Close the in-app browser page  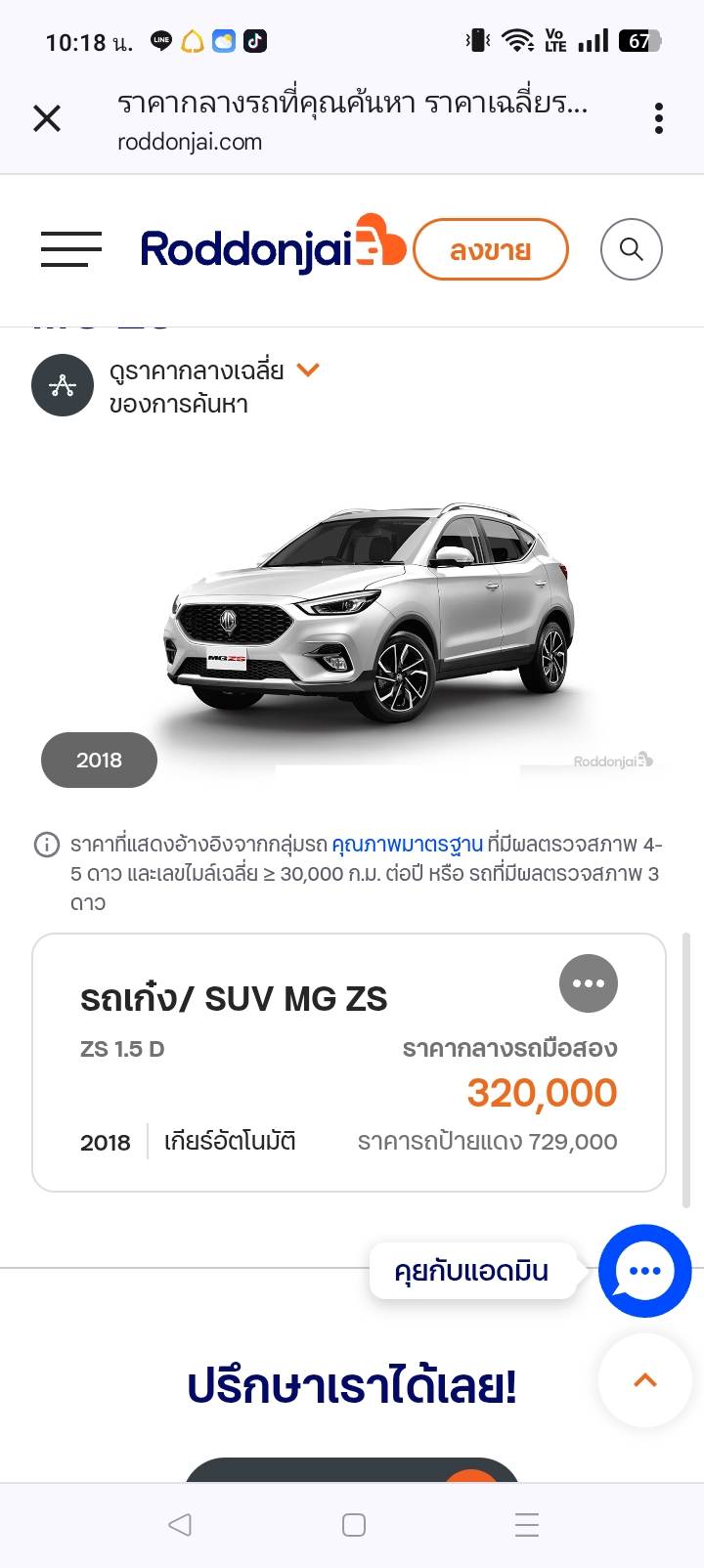[47, 119]
